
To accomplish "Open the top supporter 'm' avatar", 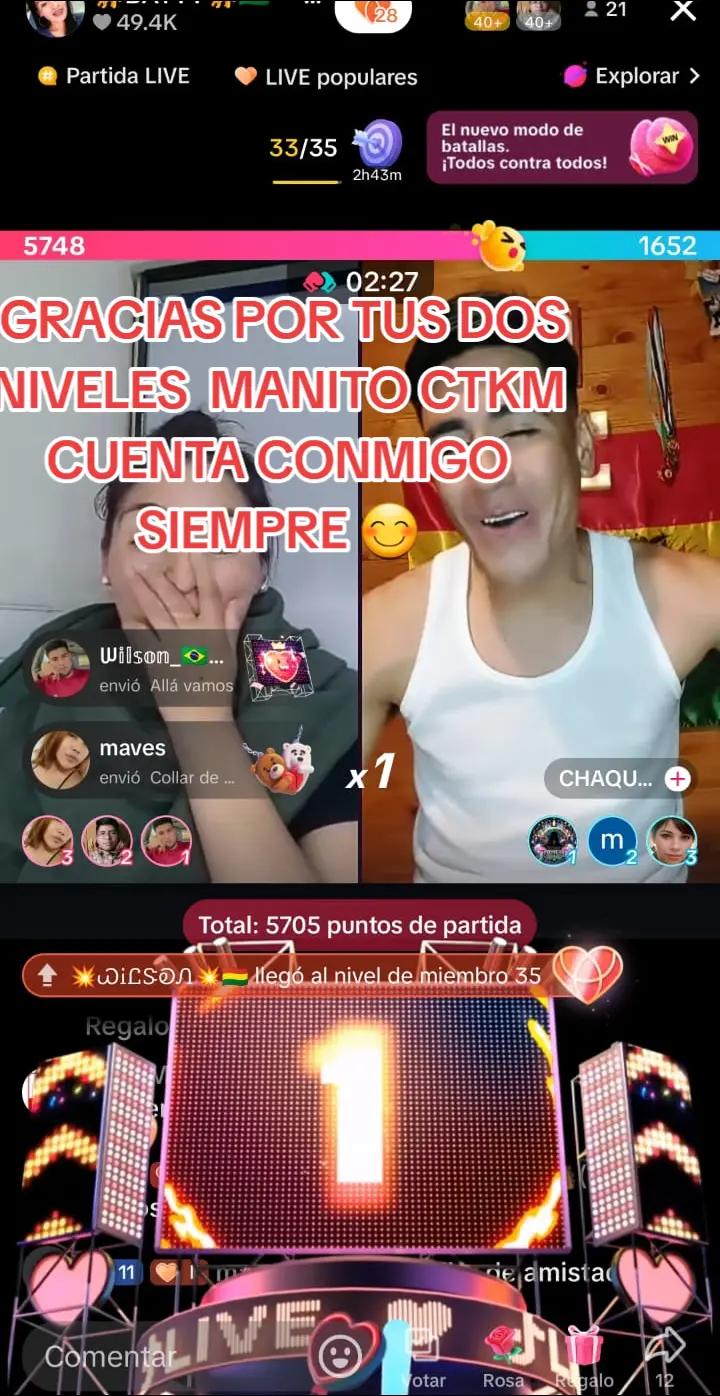I will point(612,841).
